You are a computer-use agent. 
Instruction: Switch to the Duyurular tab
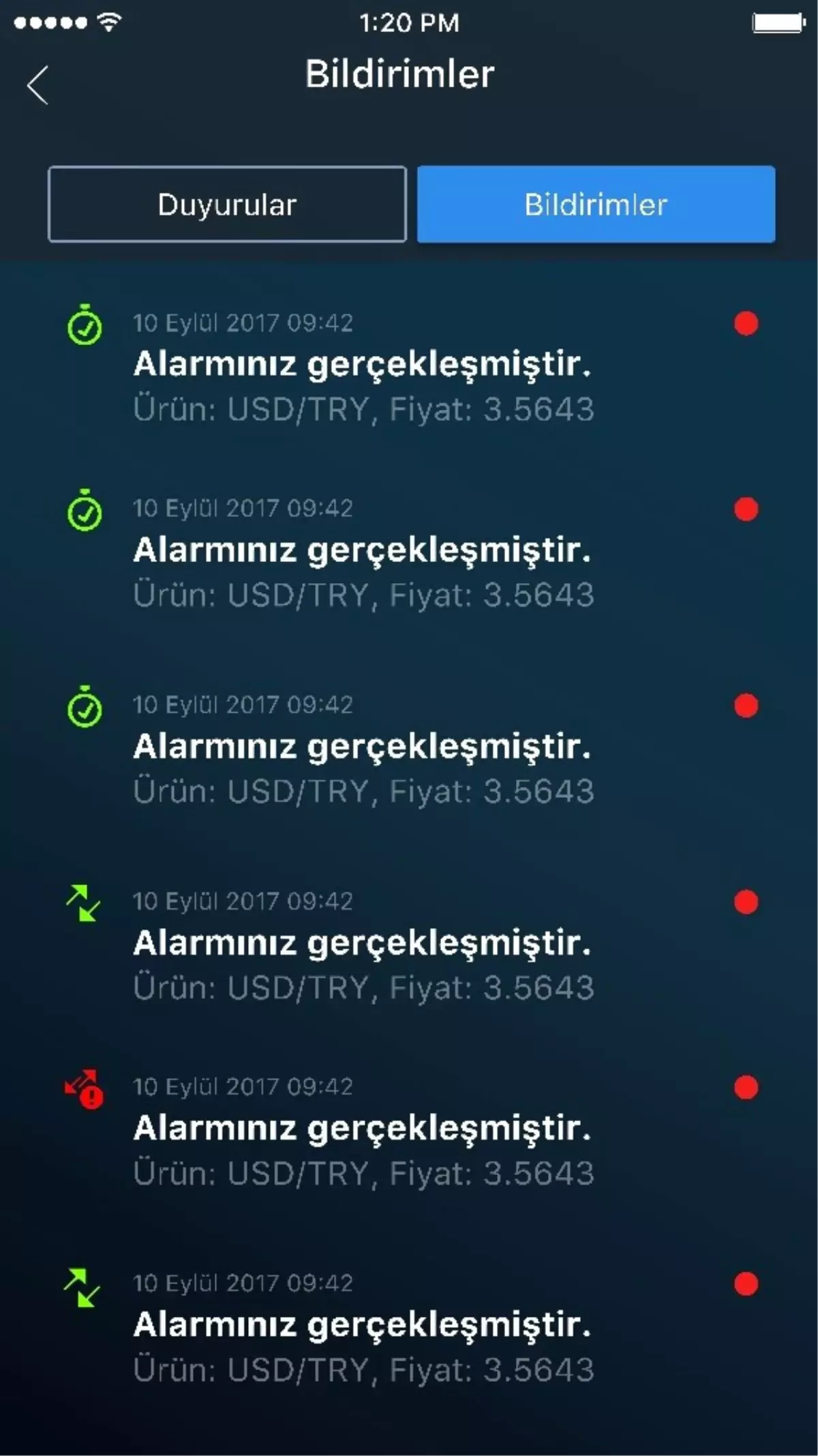pyautogui.click(x=227, y=204)
